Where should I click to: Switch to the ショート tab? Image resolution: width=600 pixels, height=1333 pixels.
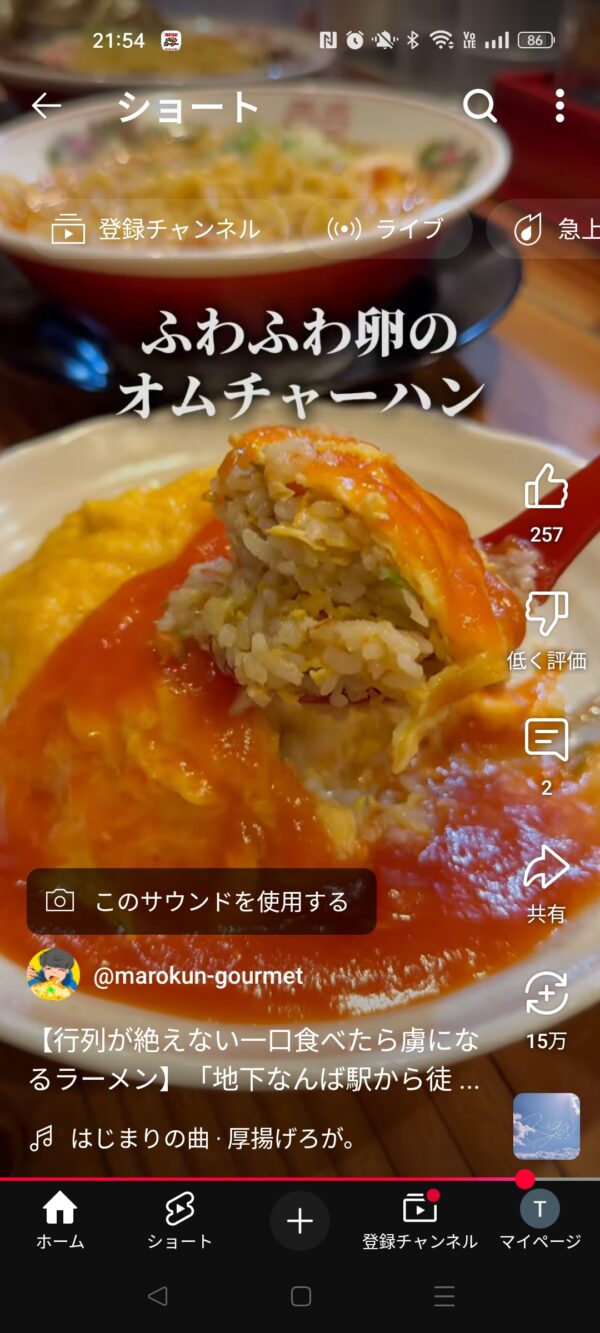[x=180, y=1221]
